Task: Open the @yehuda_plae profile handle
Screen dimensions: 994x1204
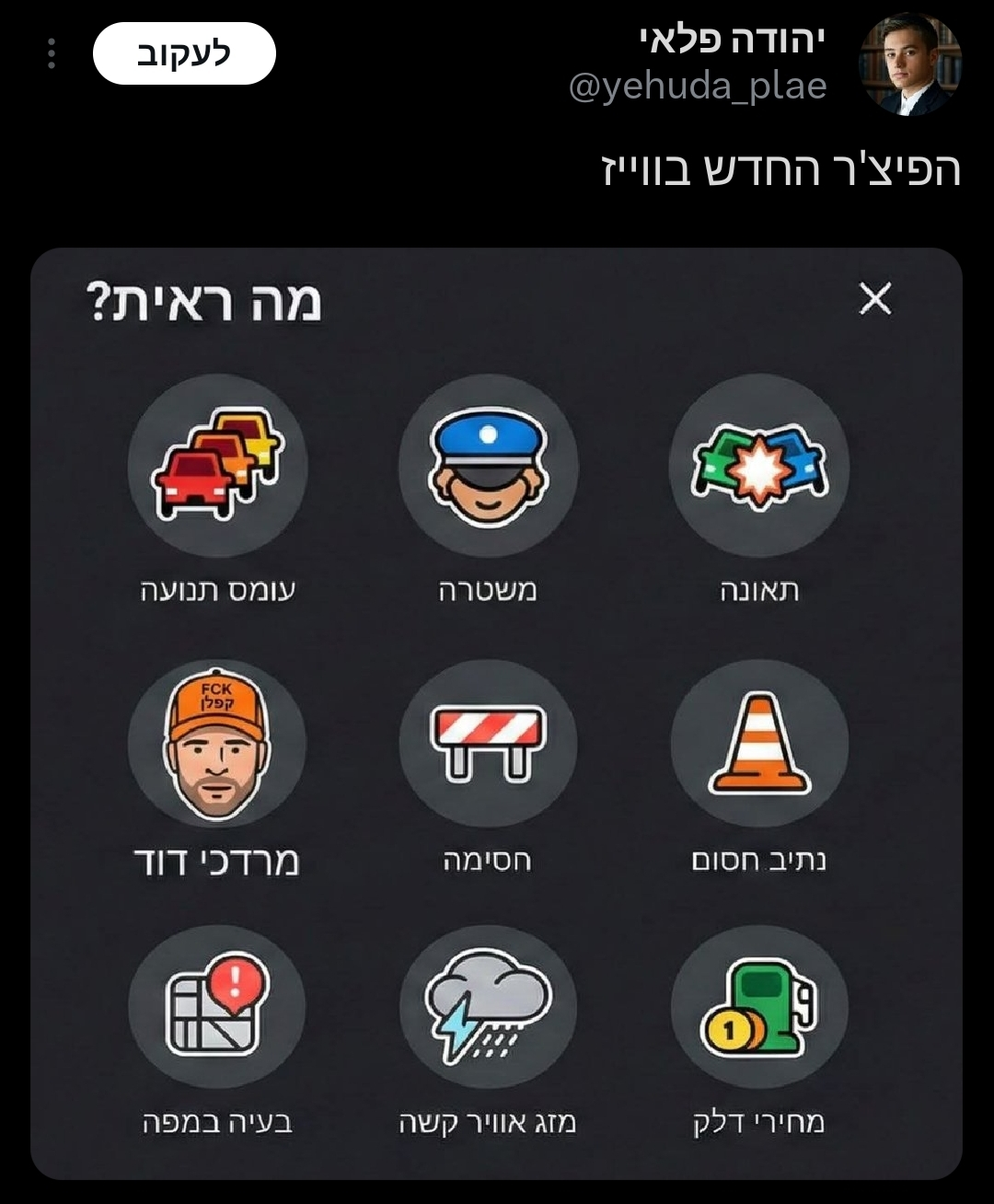Action: coord(698,87)
